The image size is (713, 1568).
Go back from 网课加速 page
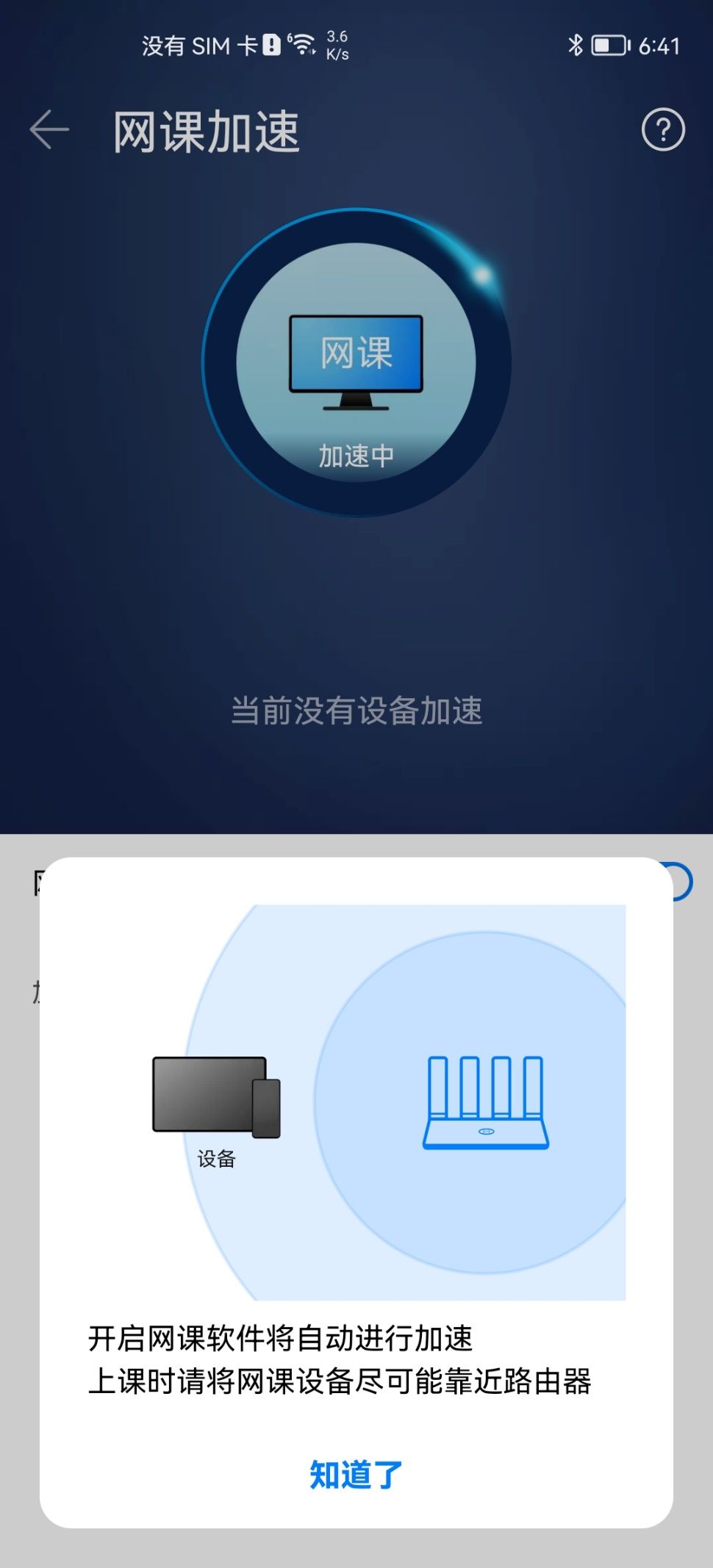[x=49, y=130]
